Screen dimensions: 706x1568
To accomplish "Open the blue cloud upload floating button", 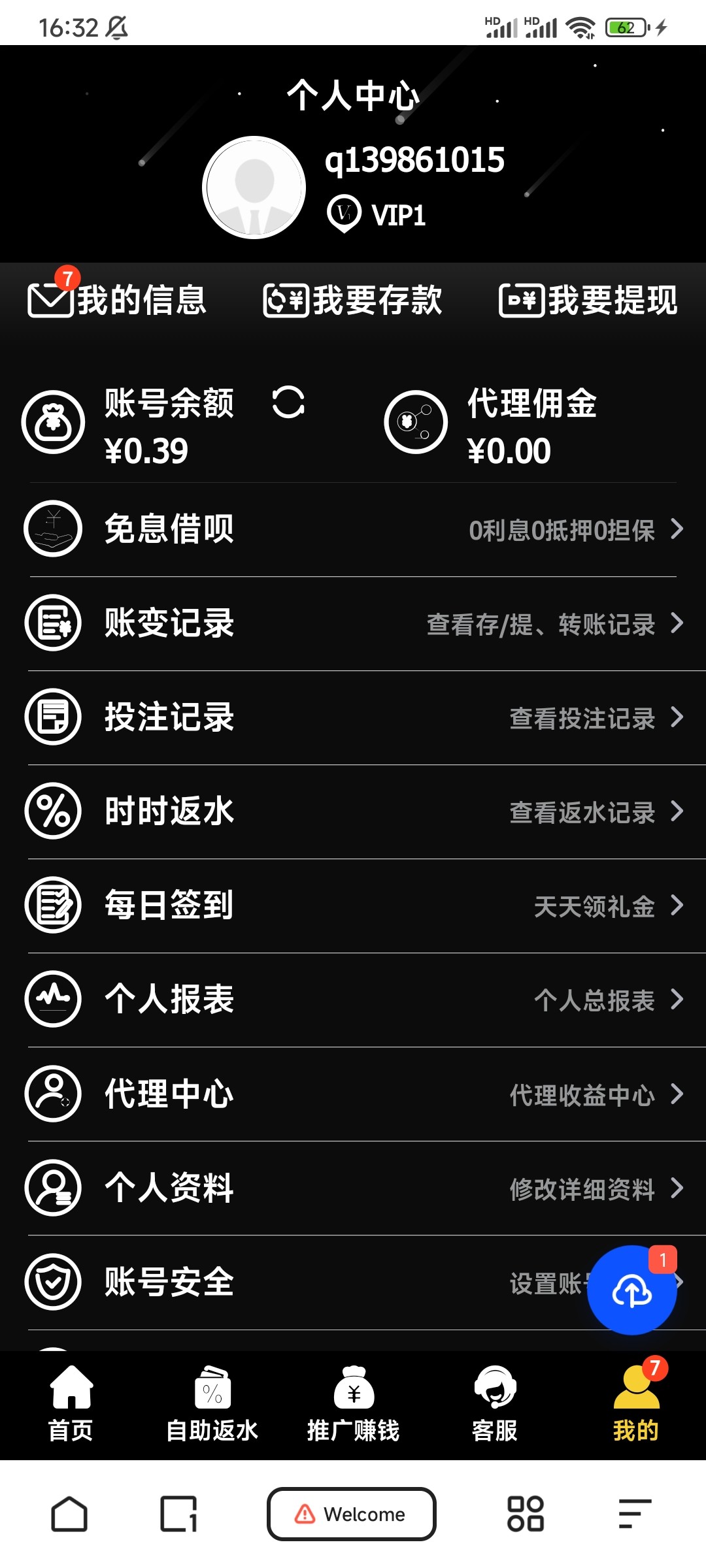I will [x=631, y=1290].
